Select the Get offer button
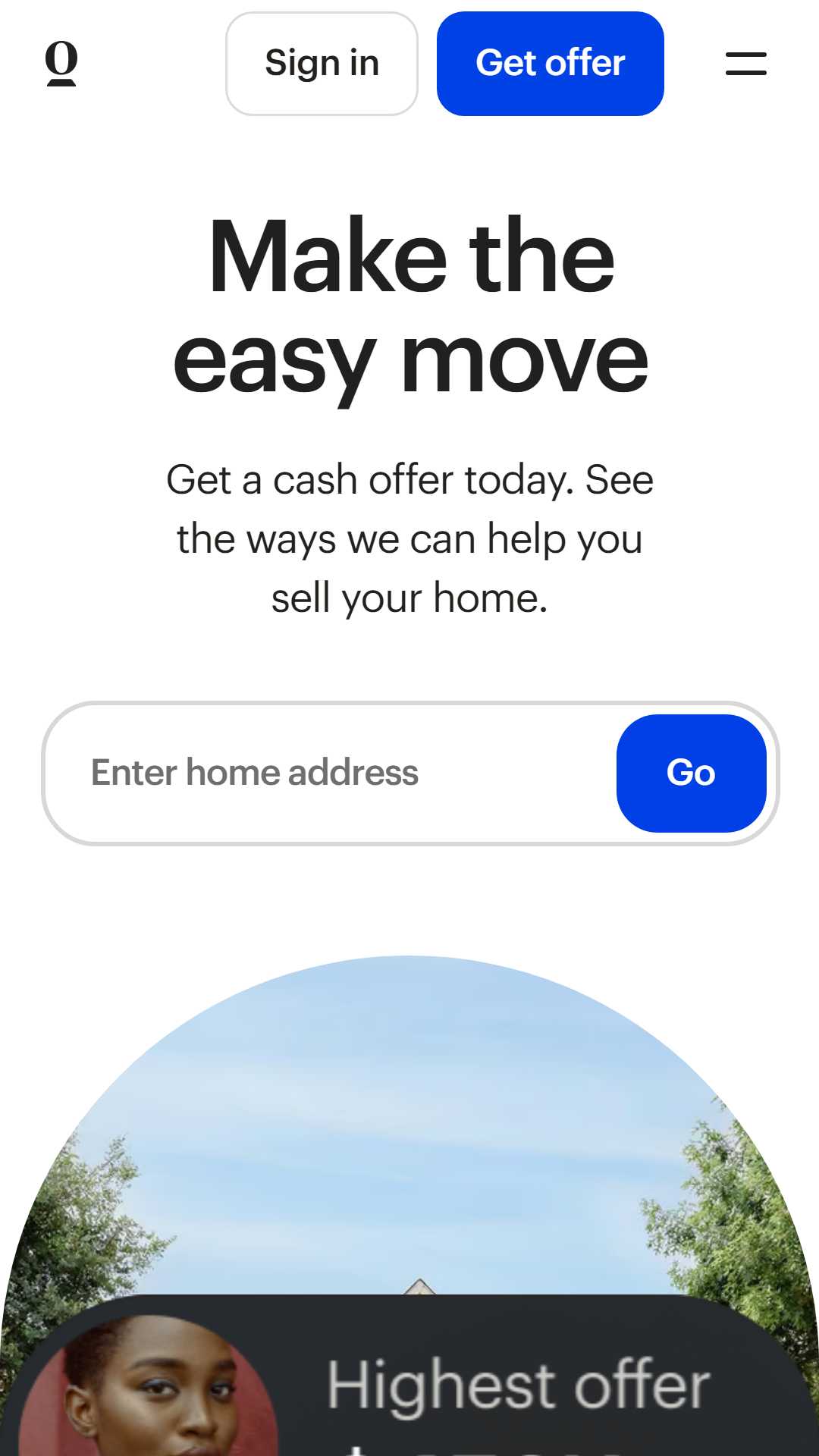This screenshot has width=819, height=1456. tap(551, 64)
